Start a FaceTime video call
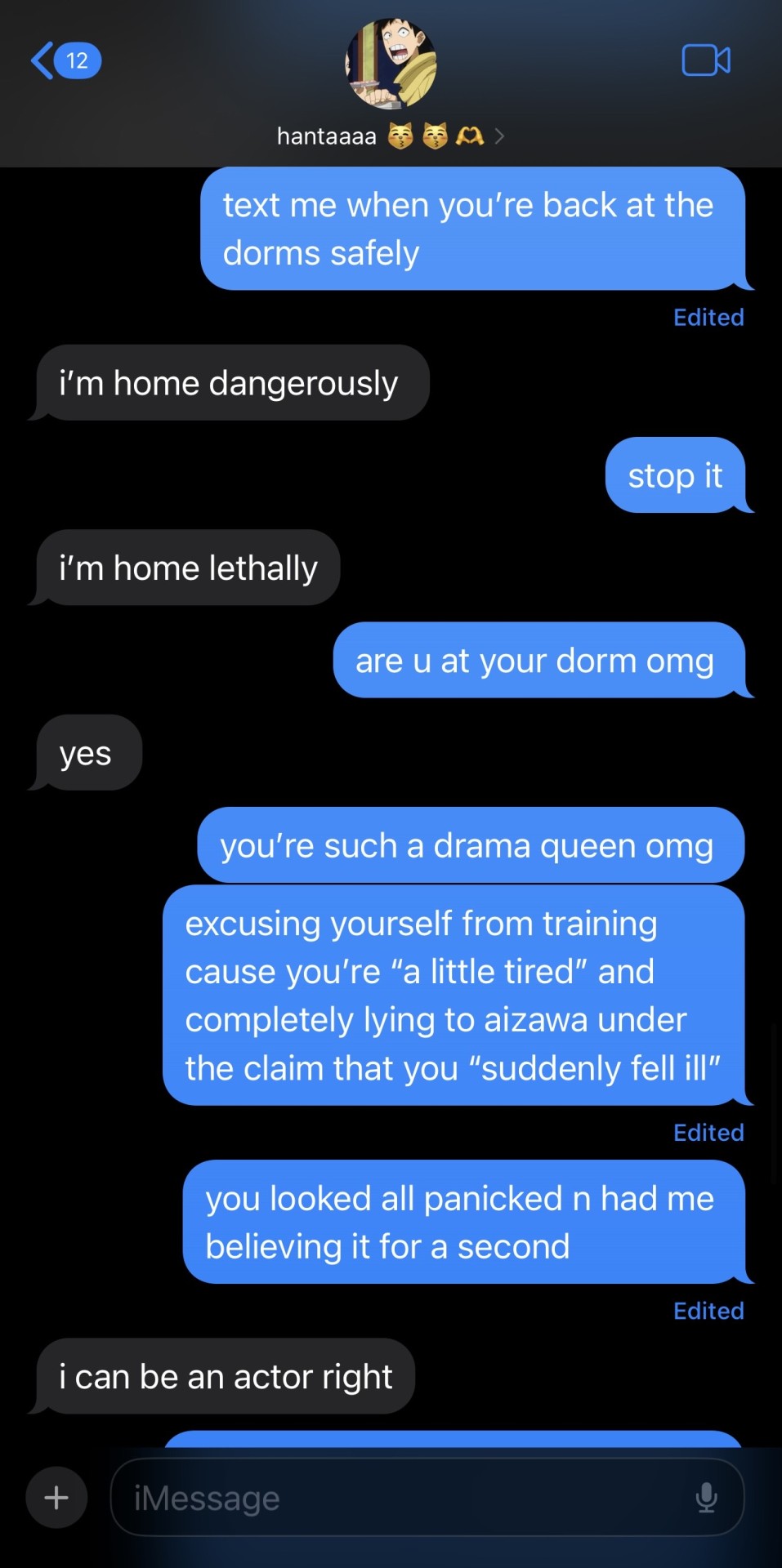 click(706, 60)
